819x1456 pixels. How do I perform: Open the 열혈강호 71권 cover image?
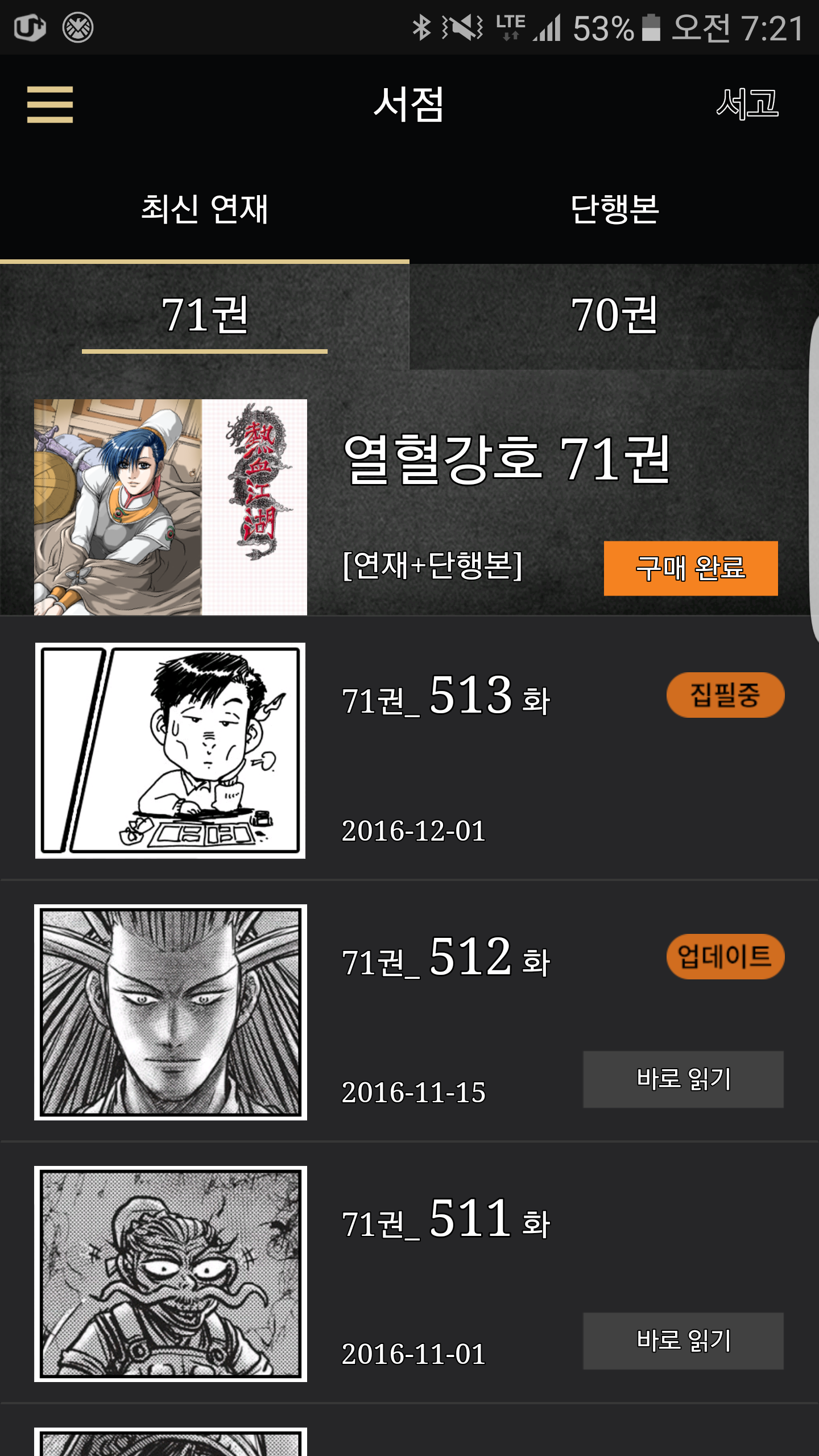pos(171,507)
